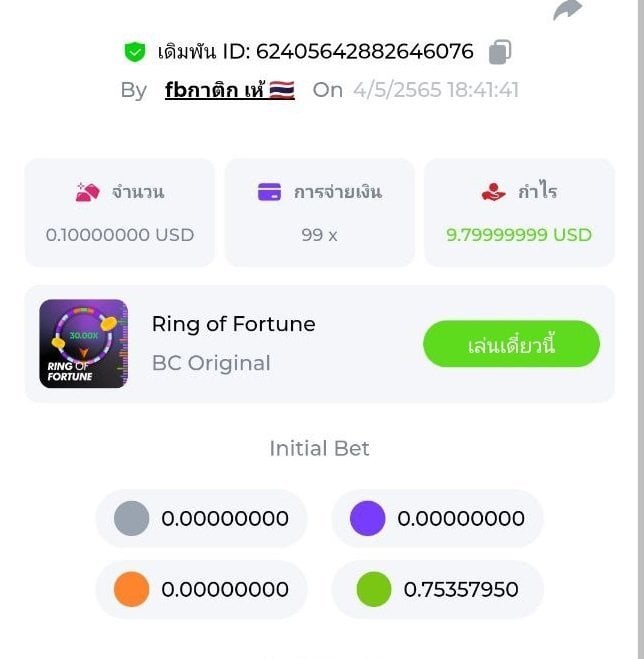Share this bet with the arrow icon
The height and width of the screenshot is (659, 644).
click(568, 9)
